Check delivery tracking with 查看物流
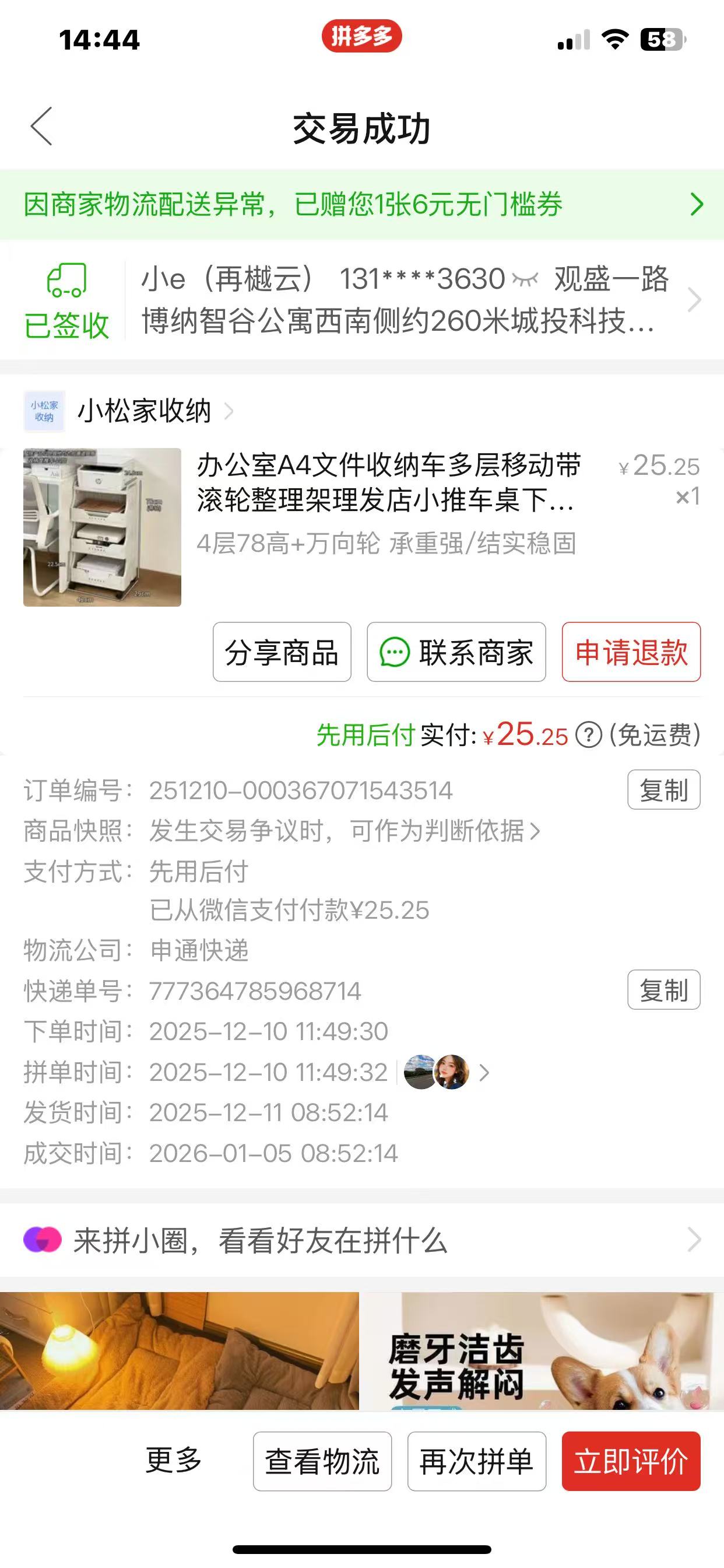724x1568 pixels. 322,1461
